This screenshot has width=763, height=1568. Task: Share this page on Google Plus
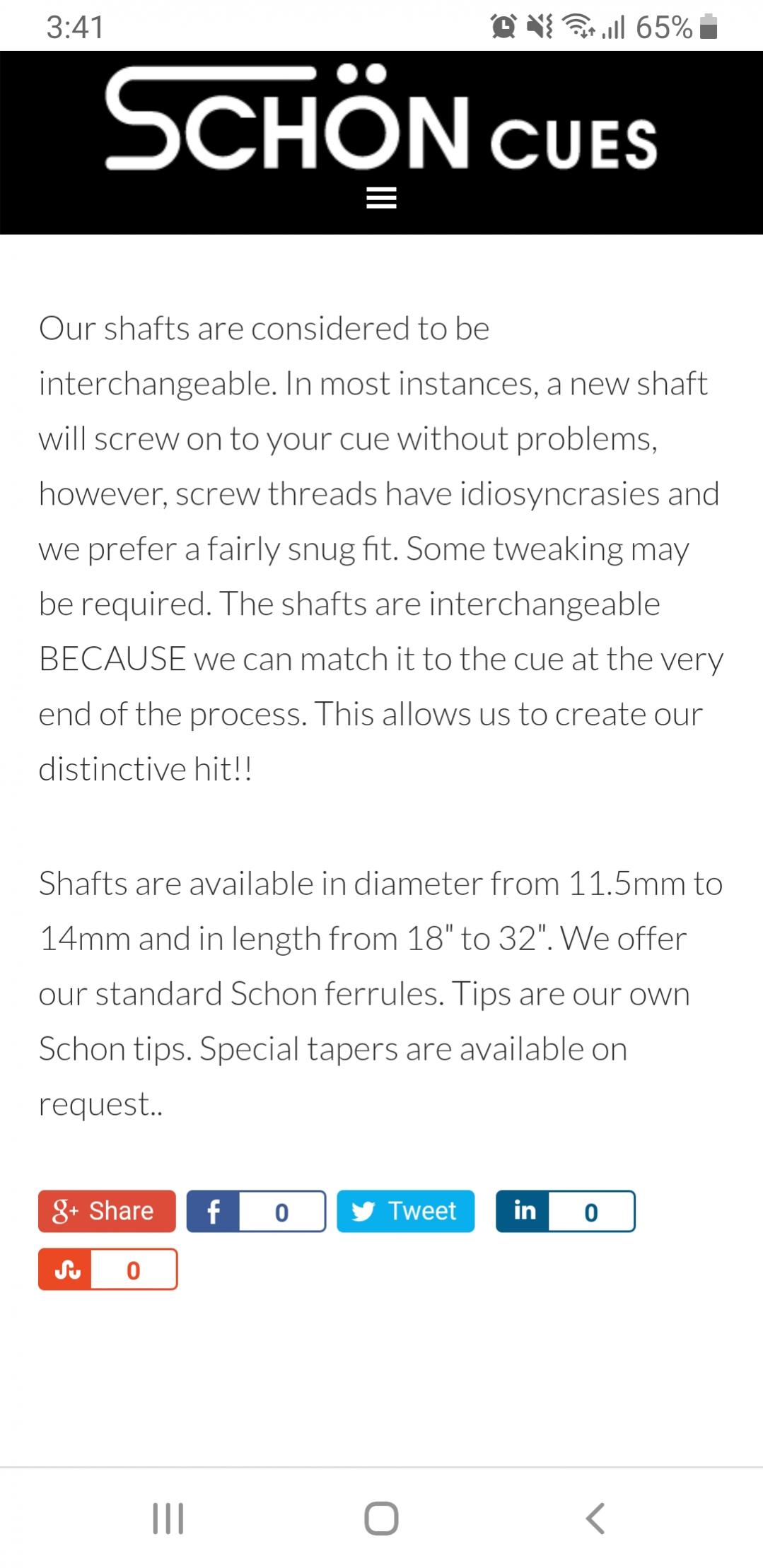pyautogui.click(x=107, y=1211)
